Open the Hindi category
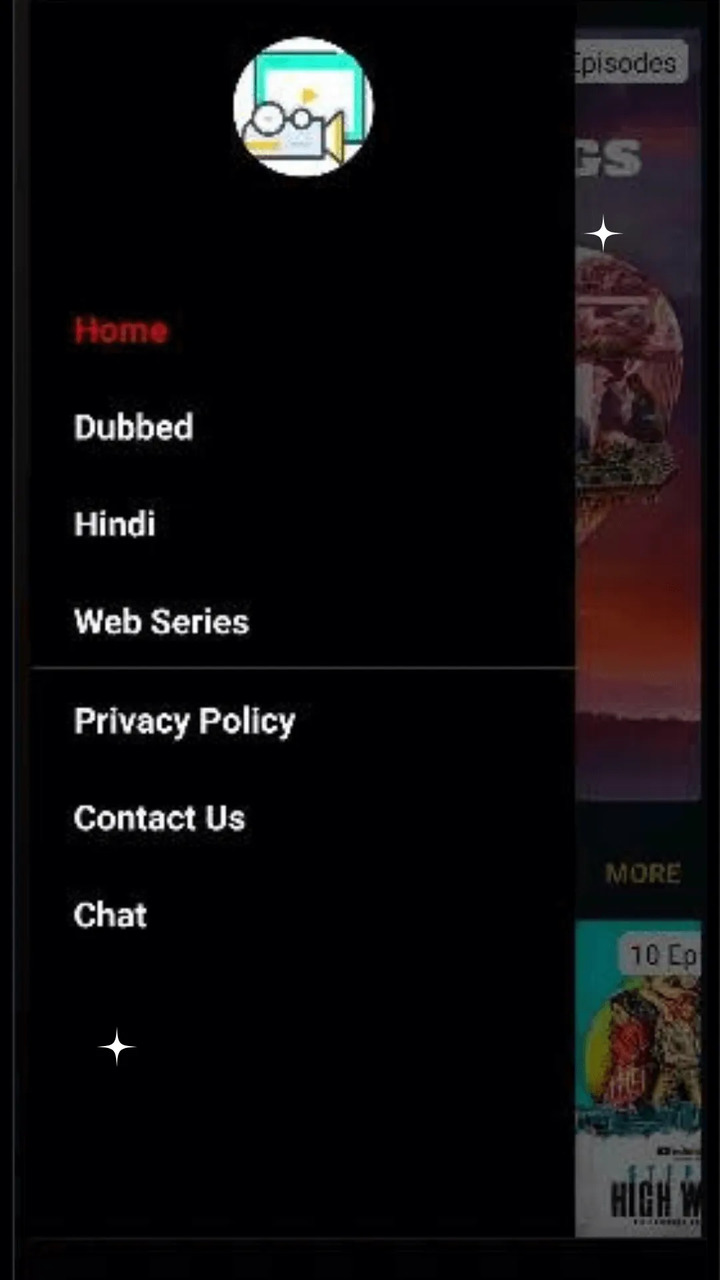The image size is (720, 1280). 114,524
